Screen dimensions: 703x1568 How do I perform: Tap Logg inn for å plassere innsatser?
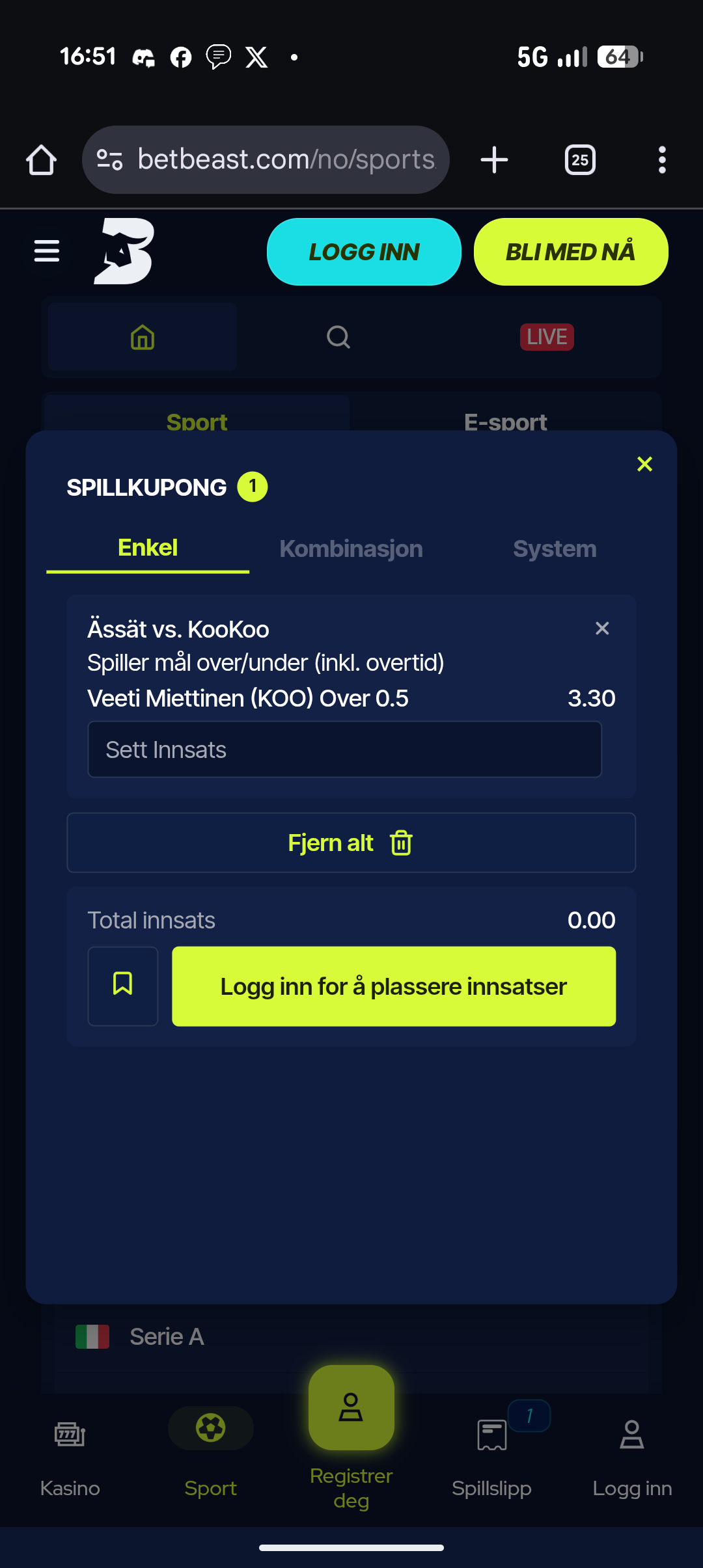click(394, 986)
